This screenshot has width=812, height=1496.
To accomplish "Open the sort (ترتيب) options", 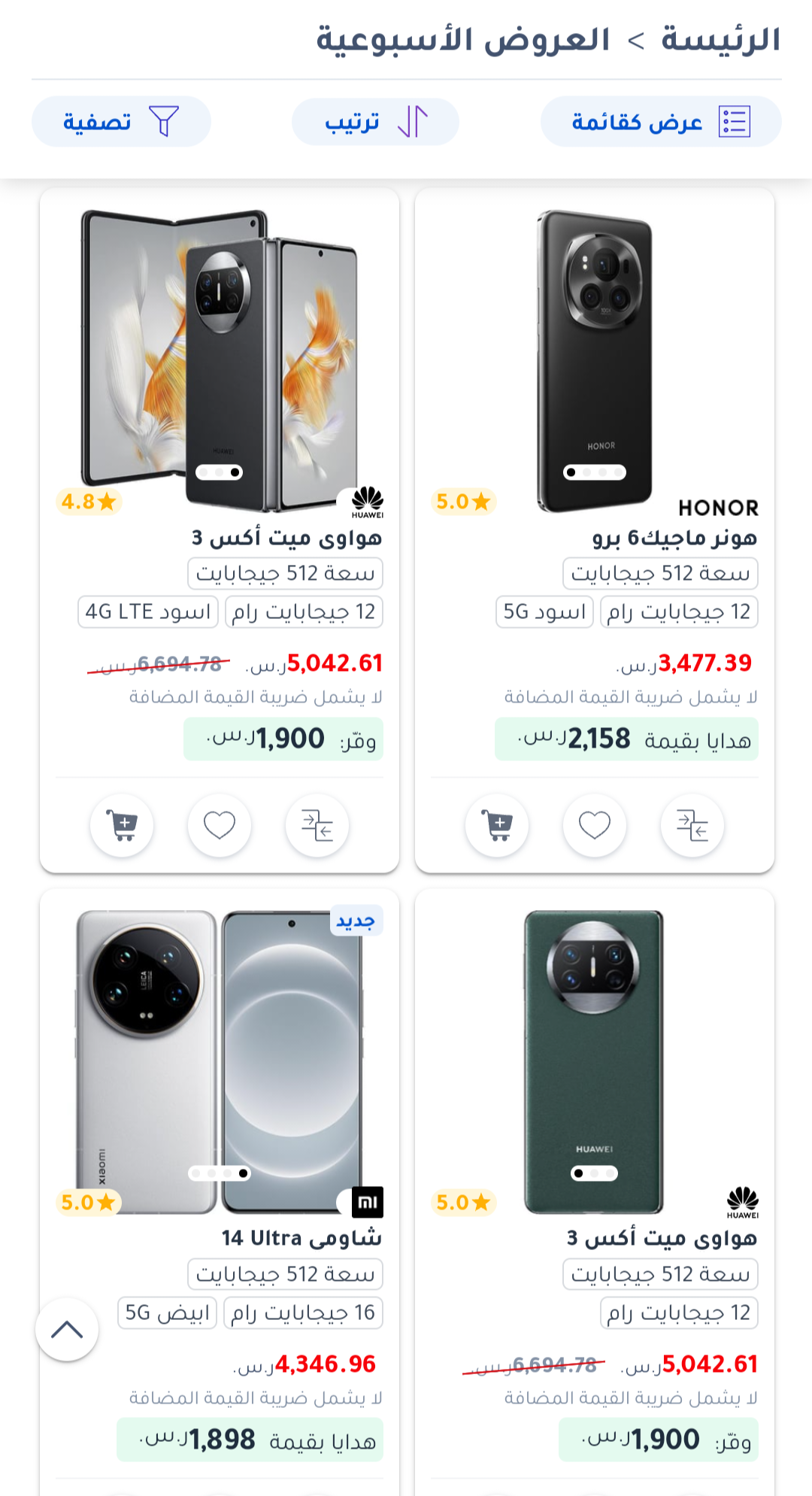I will pyautogui.click(x=375, y=121).
